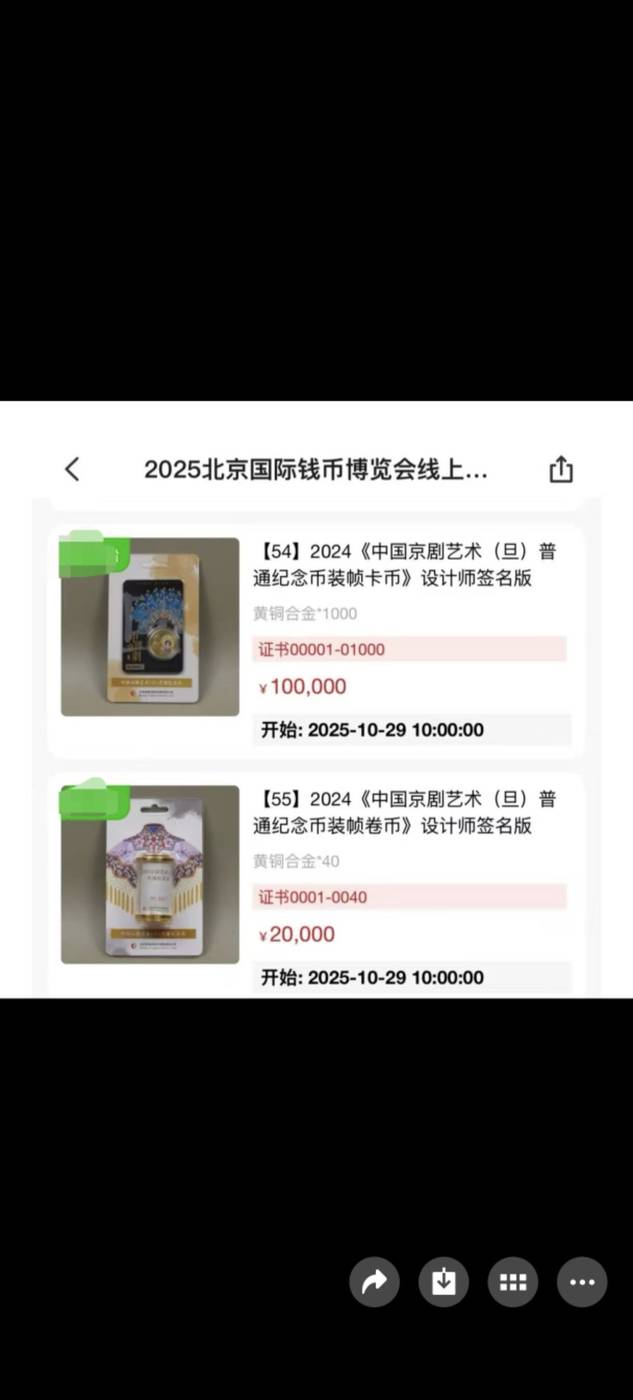Open the grid view of all images
The height and width of the screenshot is (1400, 633).
(513, 1282)
